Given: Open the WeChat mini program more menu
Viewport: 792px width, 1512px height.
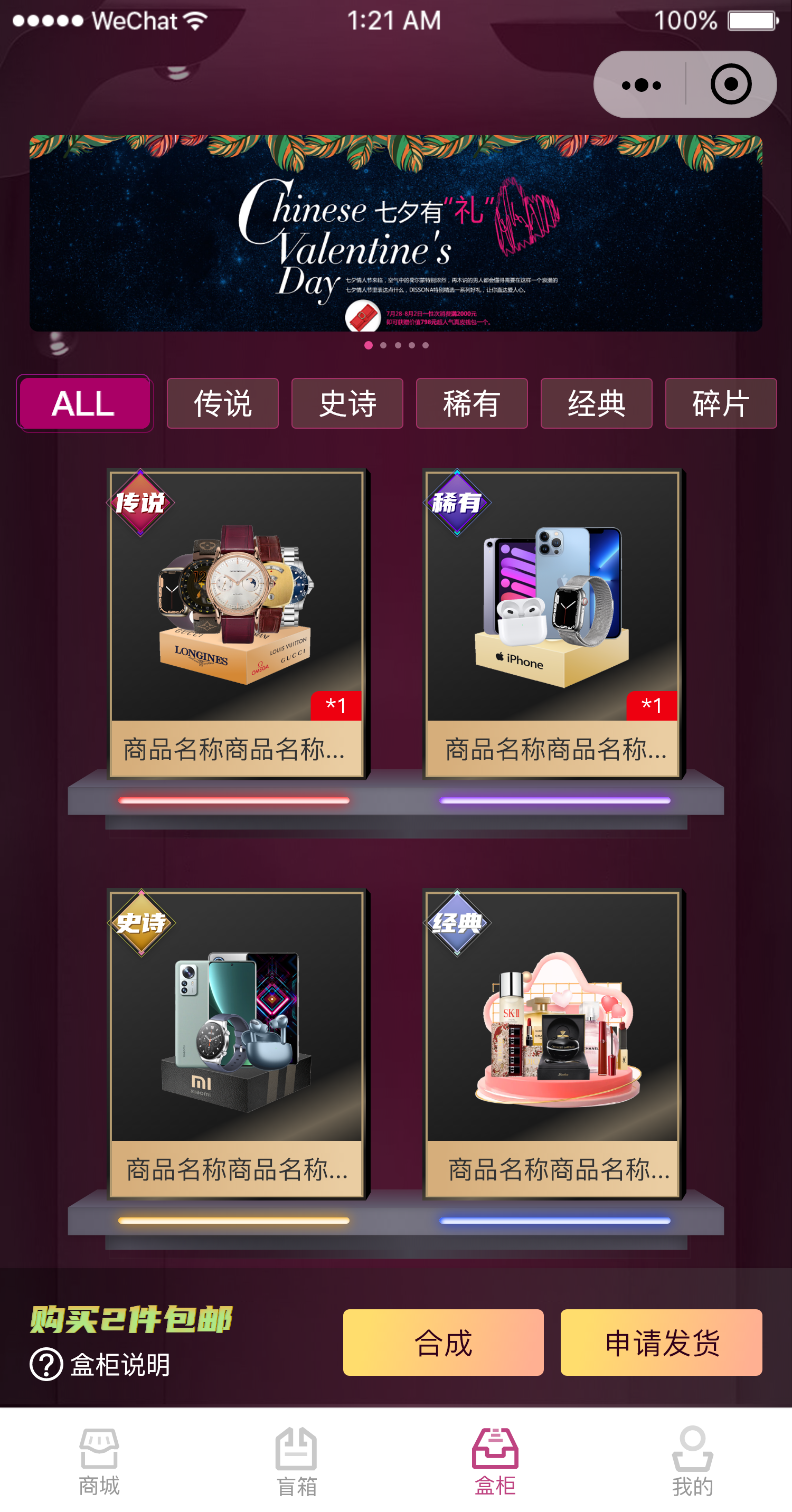Looking at the screenshot, I should (641, 85).
